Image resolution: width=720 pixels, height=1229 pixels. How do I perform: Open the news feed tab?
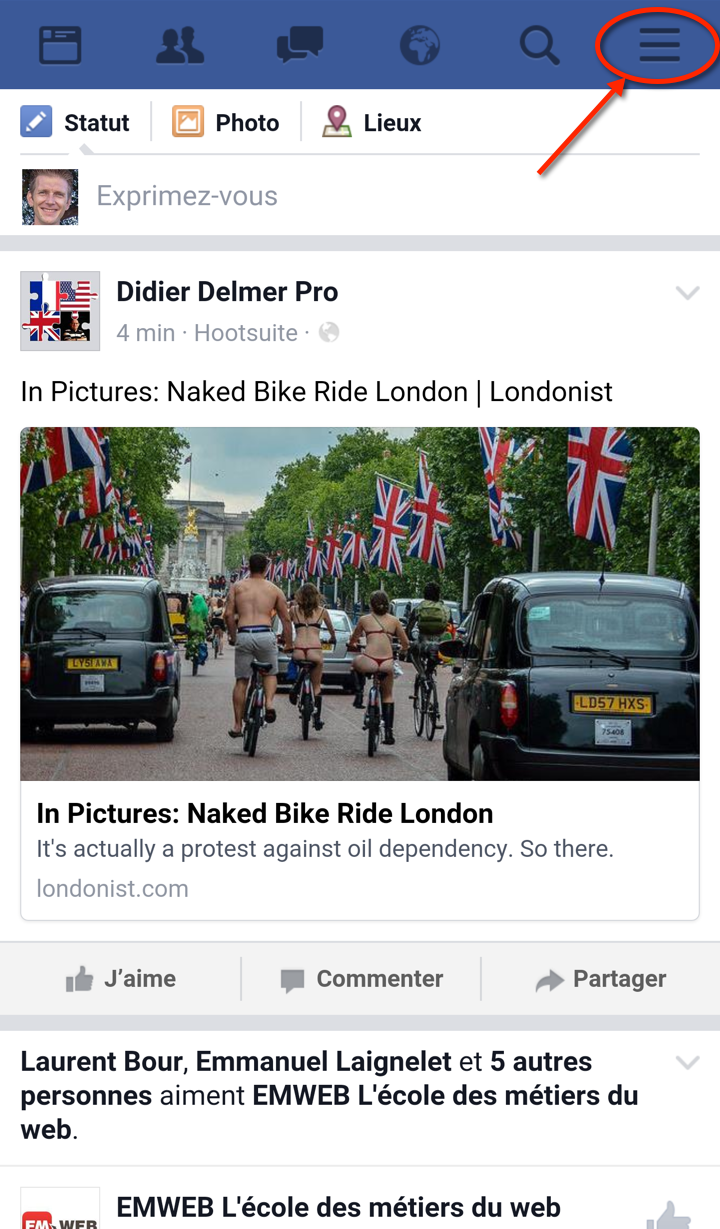60,46
